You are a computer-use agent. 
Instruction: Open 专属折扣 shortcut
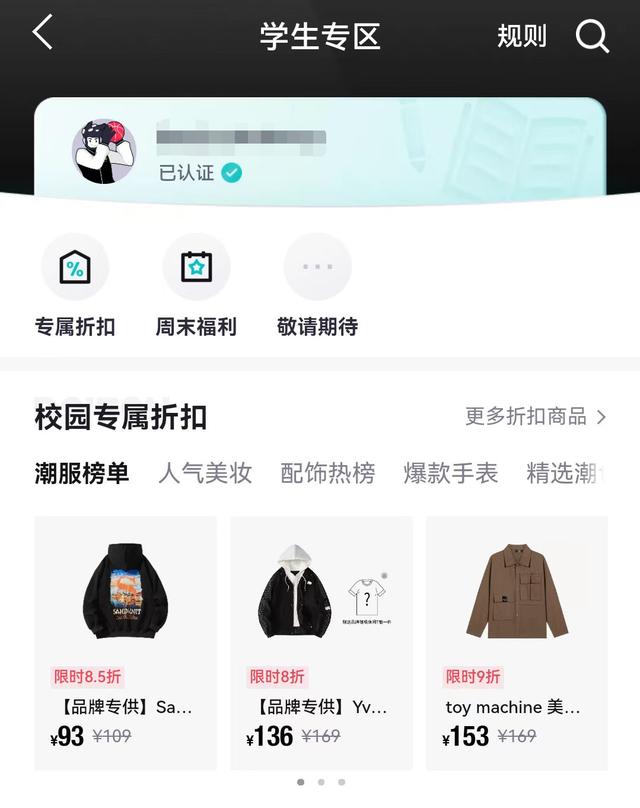pyautogui.click(x=75, y=268)
